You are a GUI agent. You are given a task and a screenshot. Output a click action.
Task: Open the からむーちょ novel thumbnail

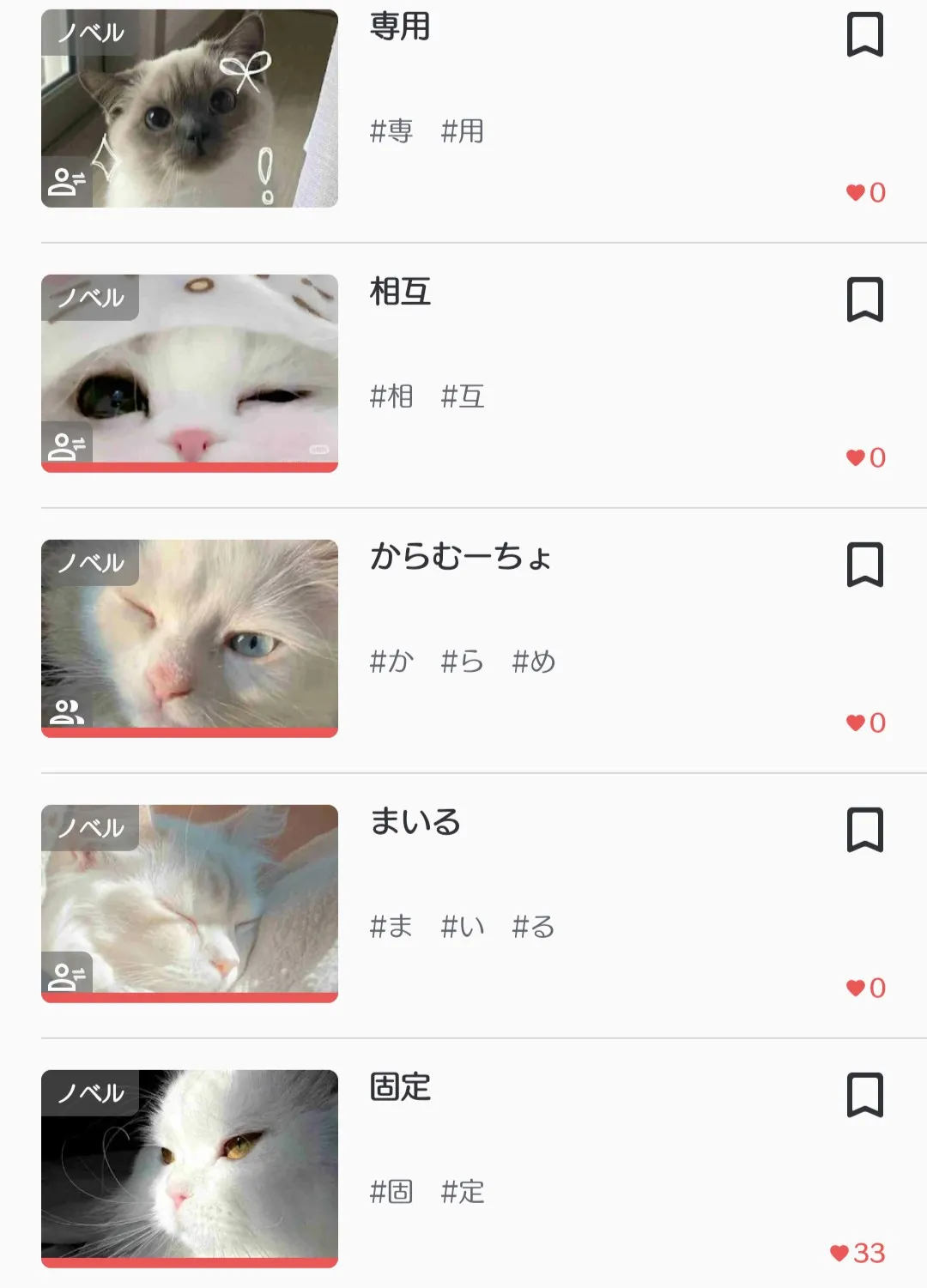pyautogui.click(x=190, y=638)
